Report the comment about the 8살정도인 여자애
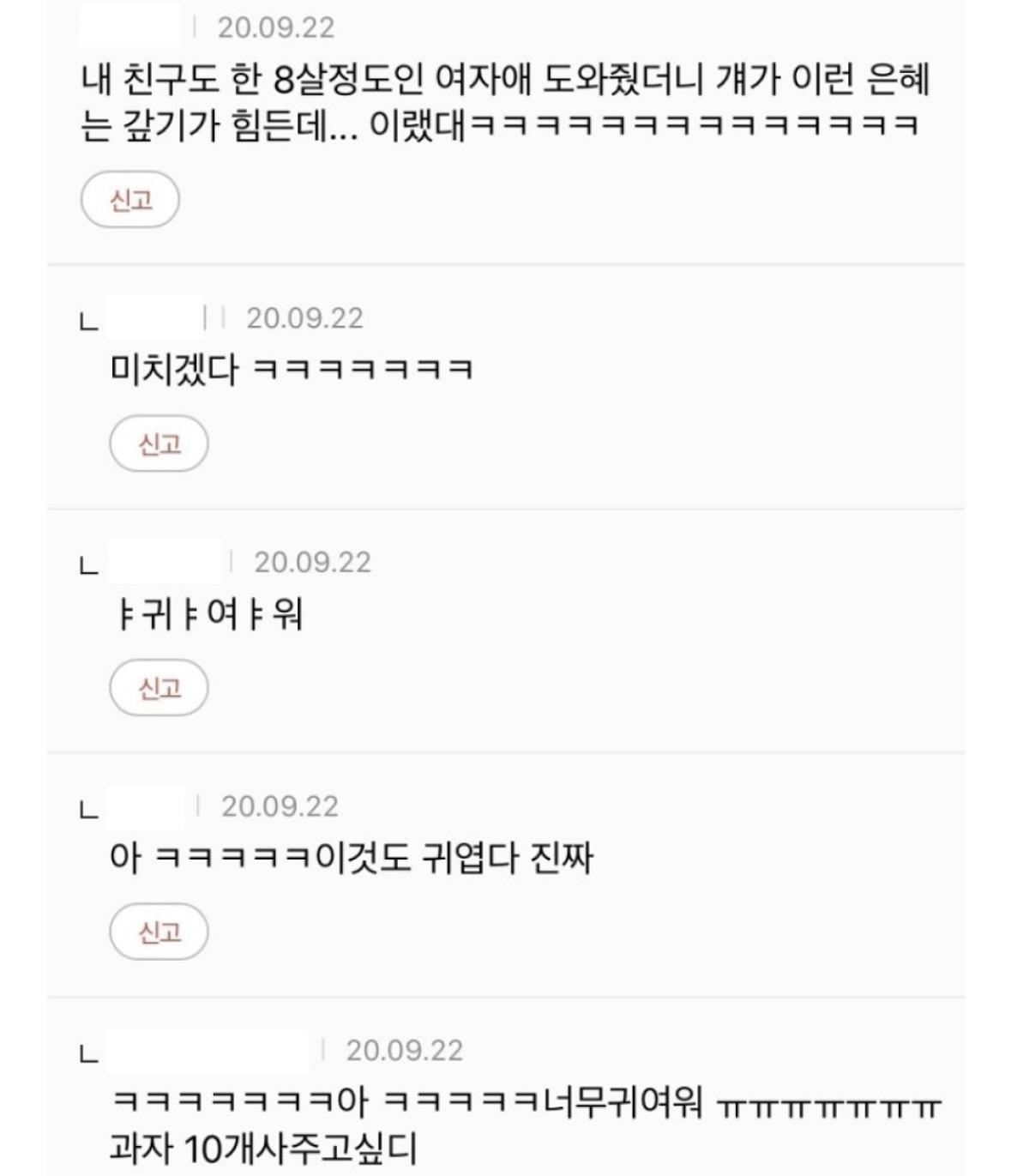 [129, 200]
